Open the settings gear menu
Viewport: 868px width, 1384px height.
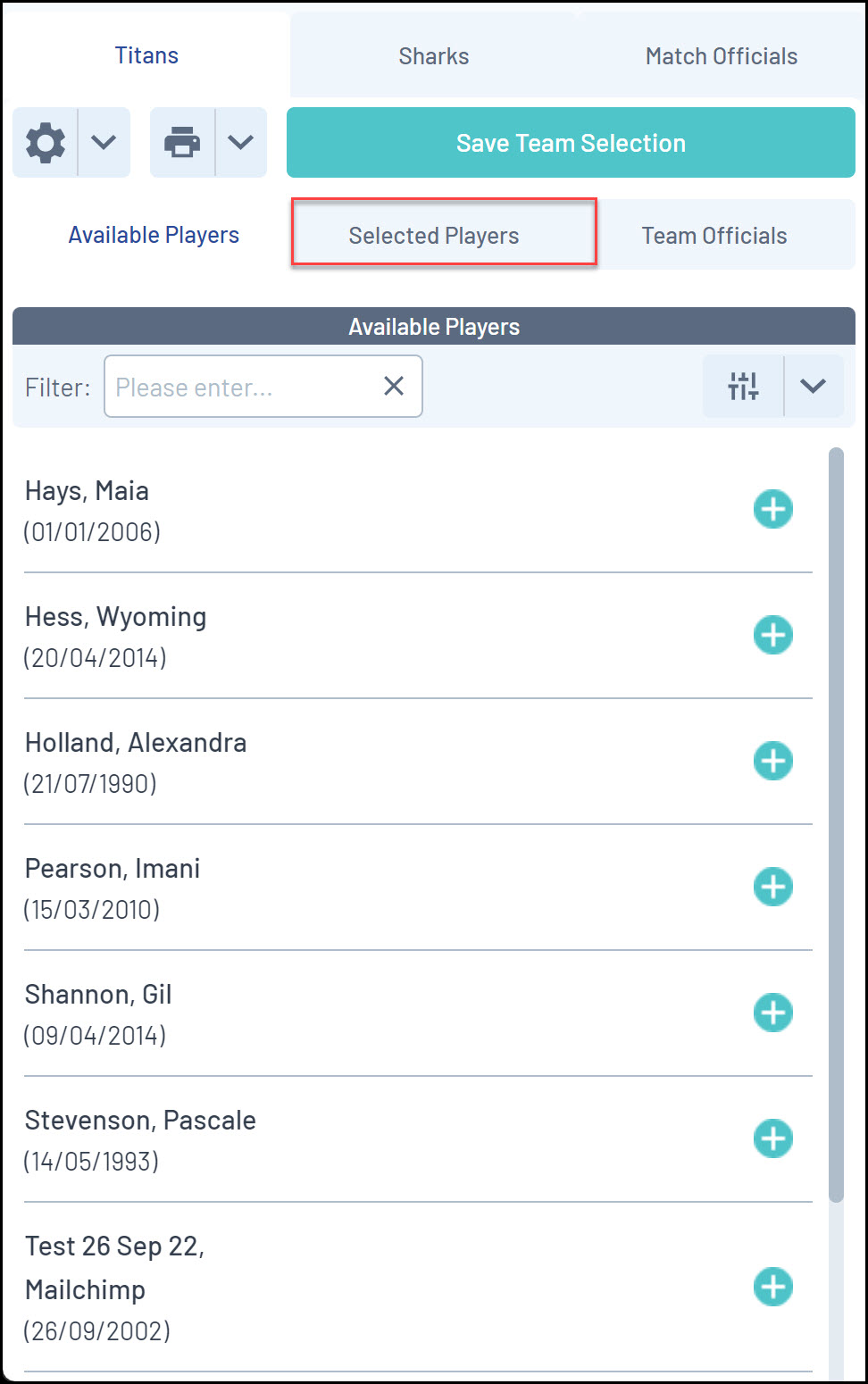(x=46, y=143)
